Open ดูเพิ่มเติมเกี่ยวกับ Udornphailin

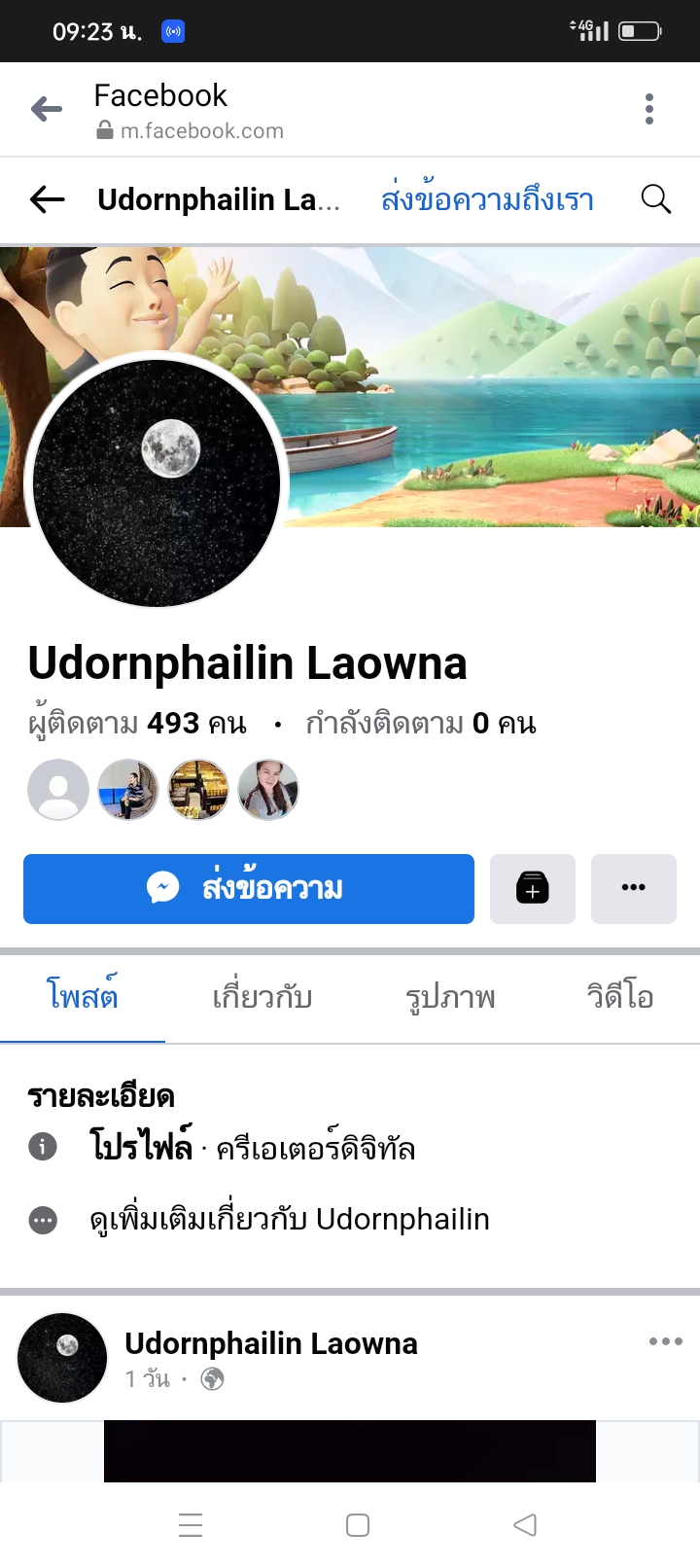pos(289,1220)
